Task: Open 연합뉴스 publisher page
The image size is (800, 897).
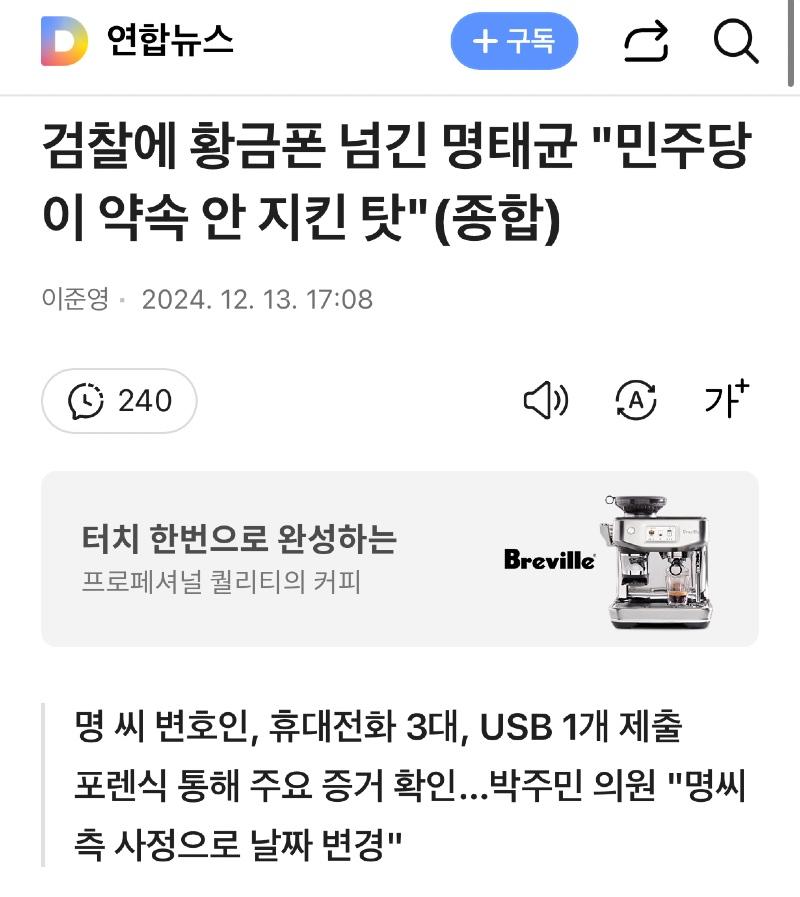Action: coord(170,41)
